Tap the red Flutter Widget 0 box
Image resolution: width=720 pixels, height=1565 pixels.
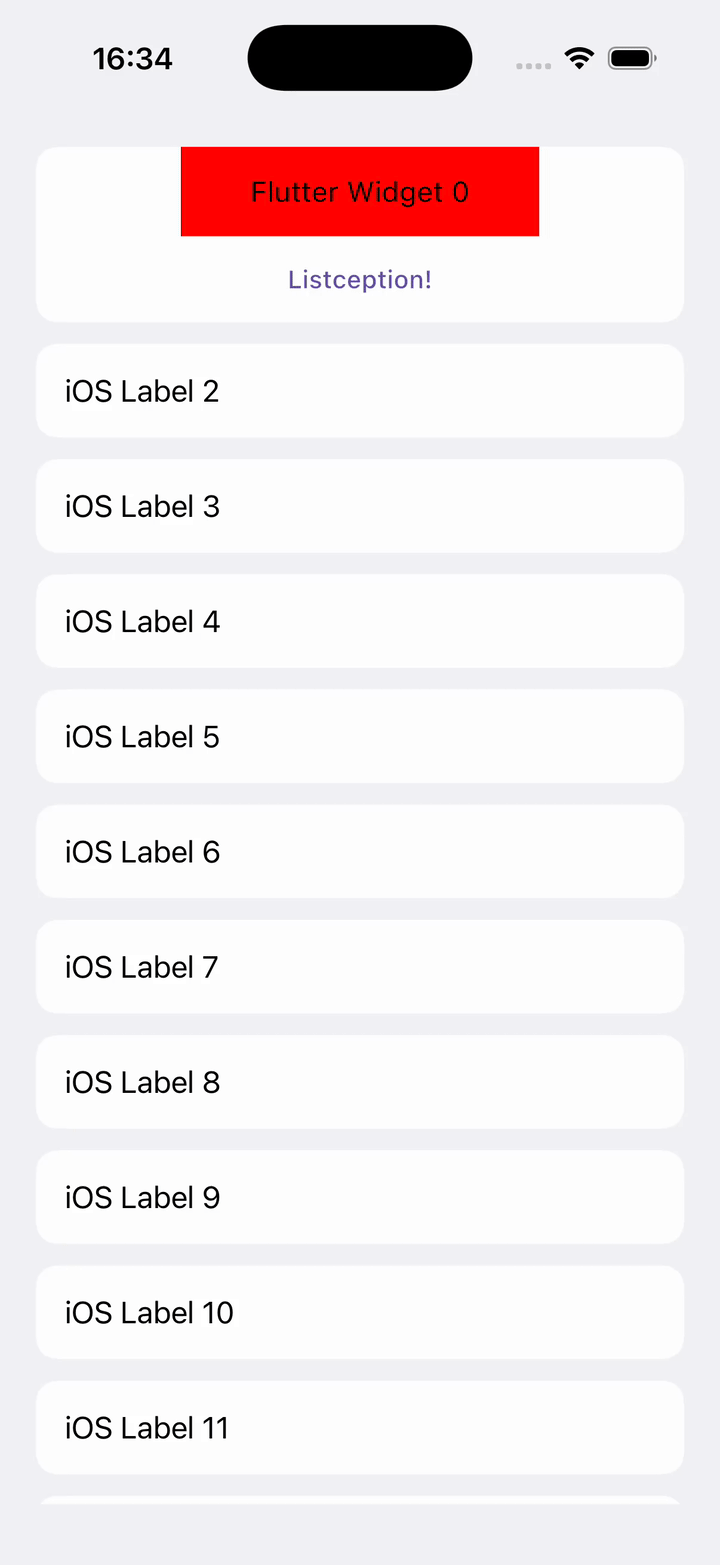(x=360, y=192)
